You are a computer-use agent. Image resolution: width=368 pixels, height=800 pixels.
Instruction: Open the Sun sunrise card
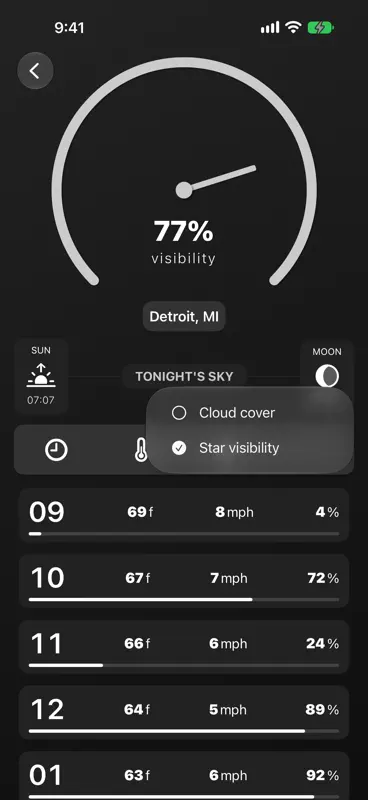[41, 376]
